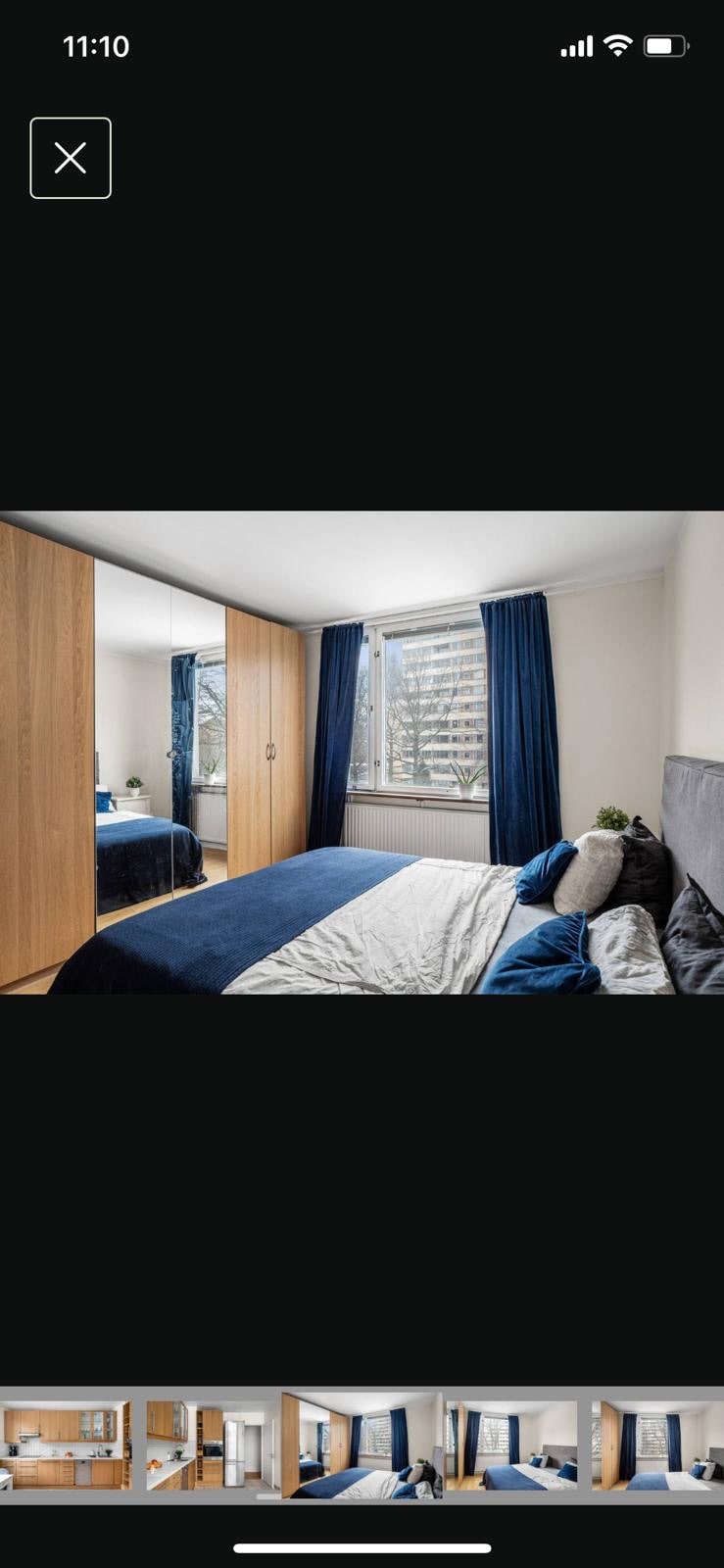The image size is (724, 1568).
Task: View the bedroom with grey headboard thumbnail
Action: pos(511,1445)
